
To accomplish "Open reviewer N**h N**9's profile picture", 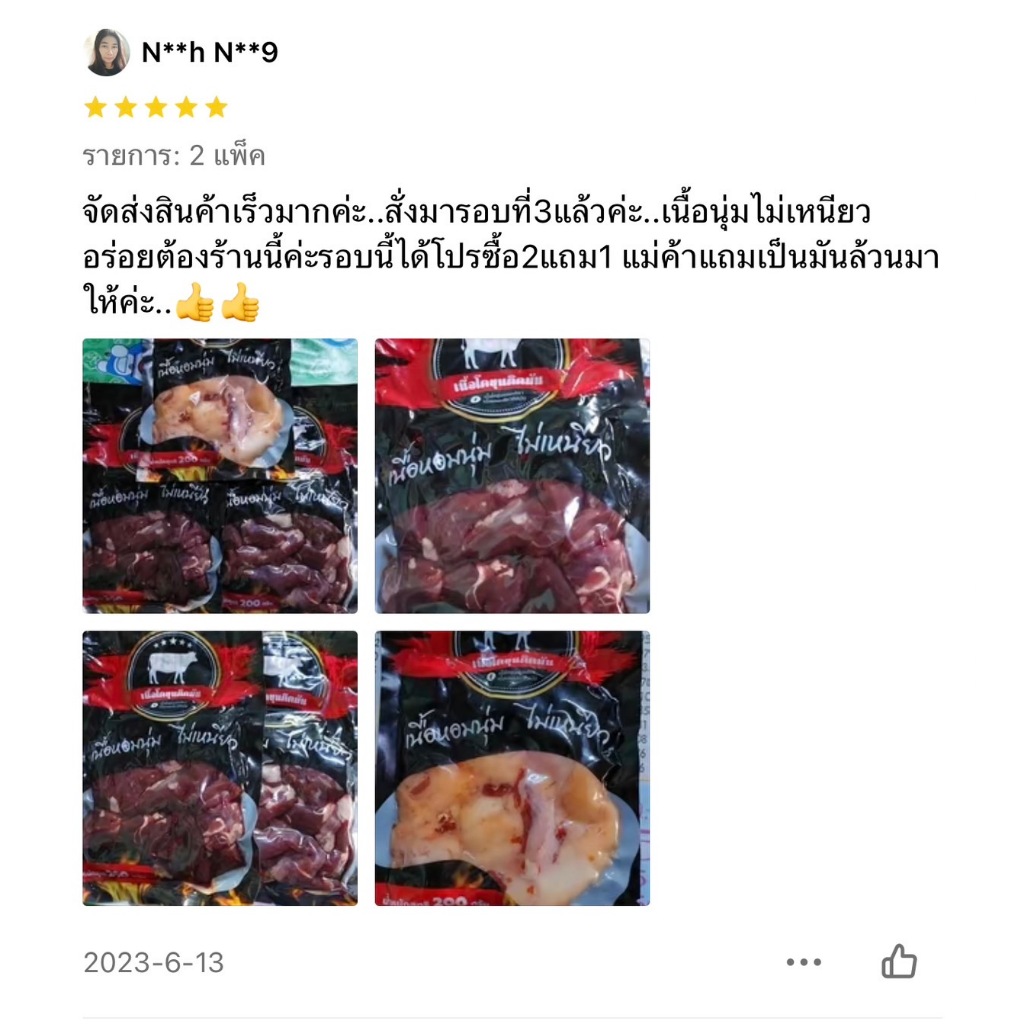I will [107, 53].
